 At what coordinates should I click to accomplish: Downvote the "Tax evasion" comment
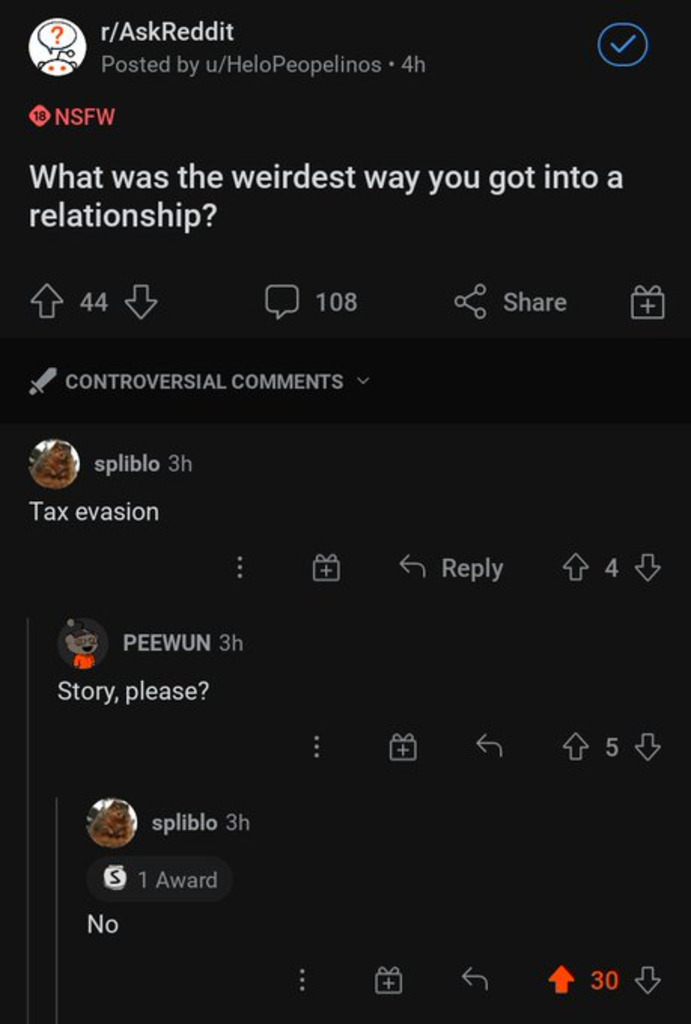click(x=648, y=568)
